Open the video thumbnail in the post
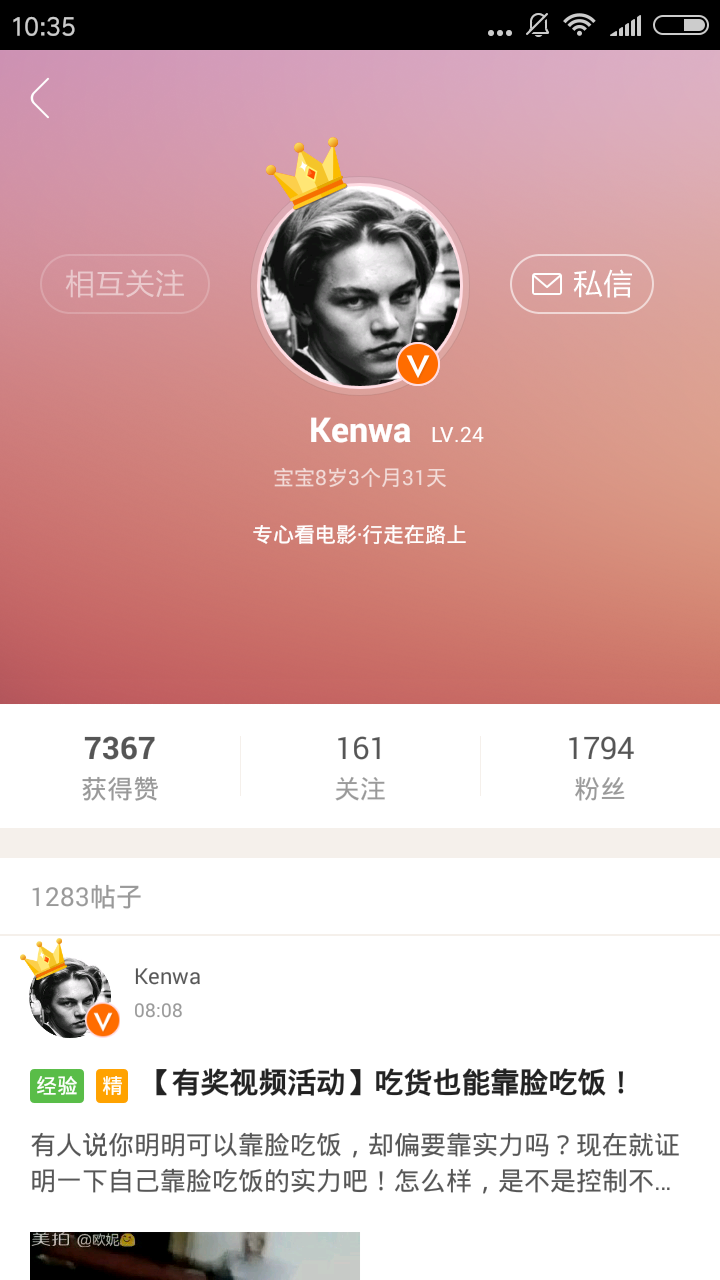 195,1255
